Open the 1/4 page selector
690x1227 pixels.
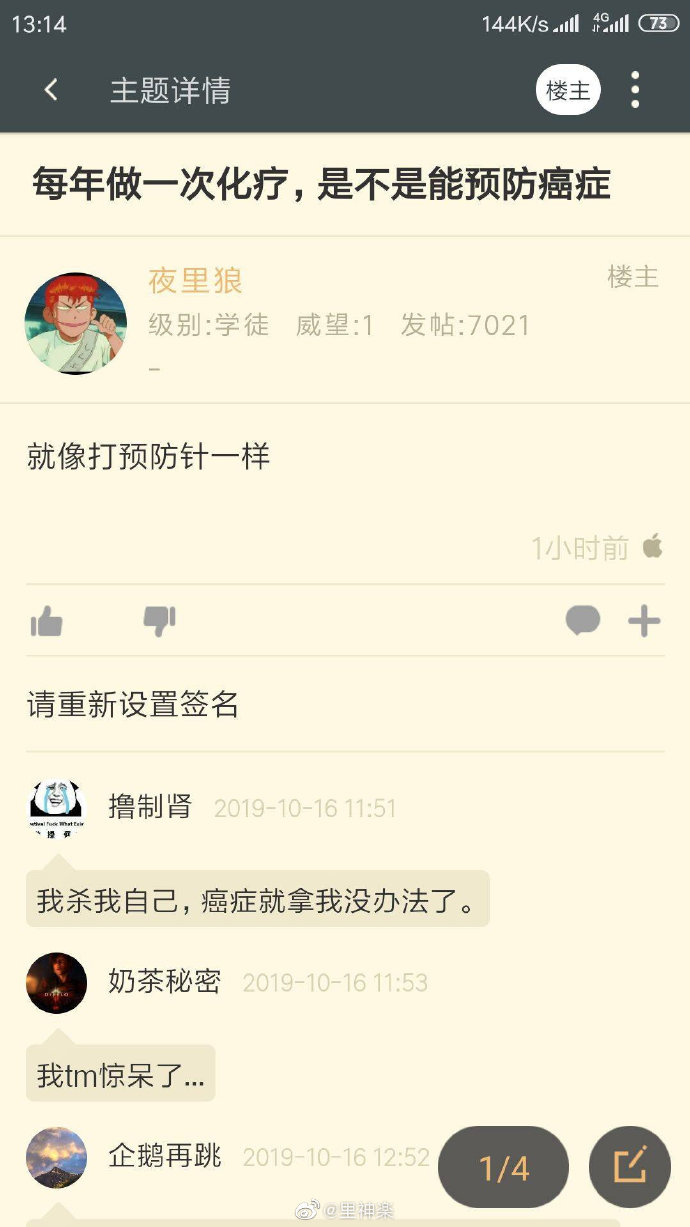503,1167
